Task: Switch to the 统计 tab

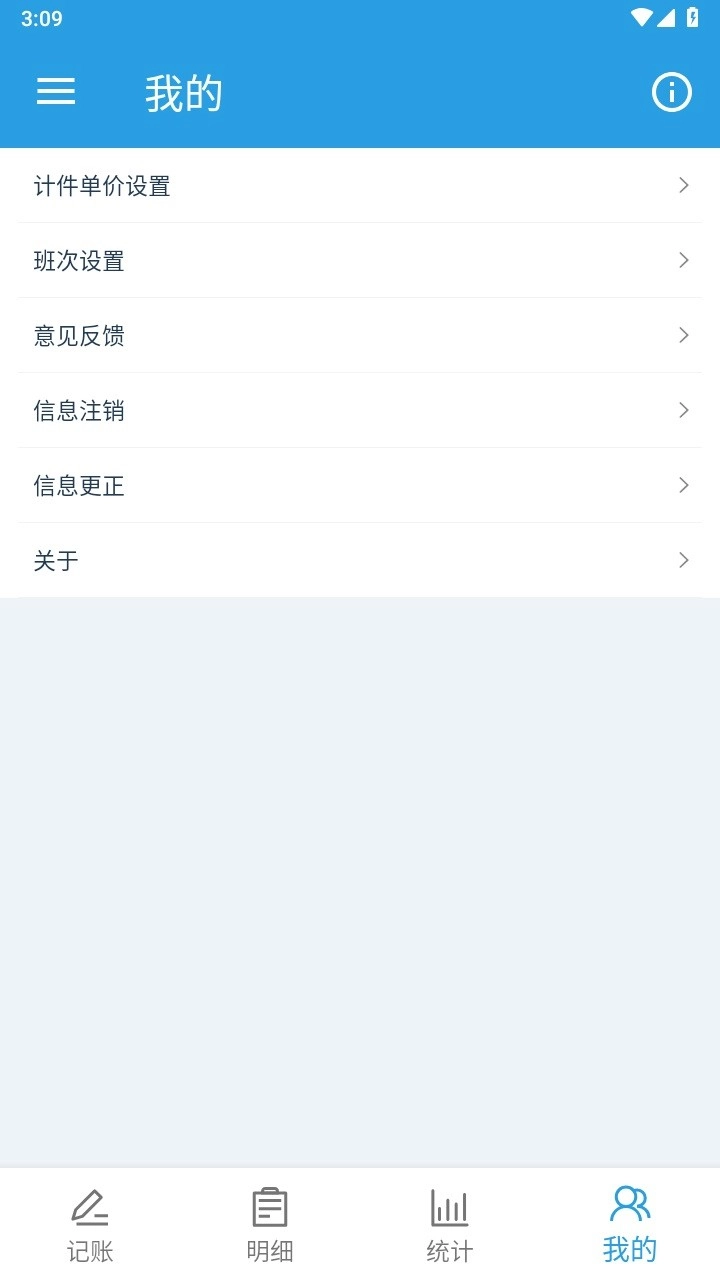Action: click(x=448, y=1250)
